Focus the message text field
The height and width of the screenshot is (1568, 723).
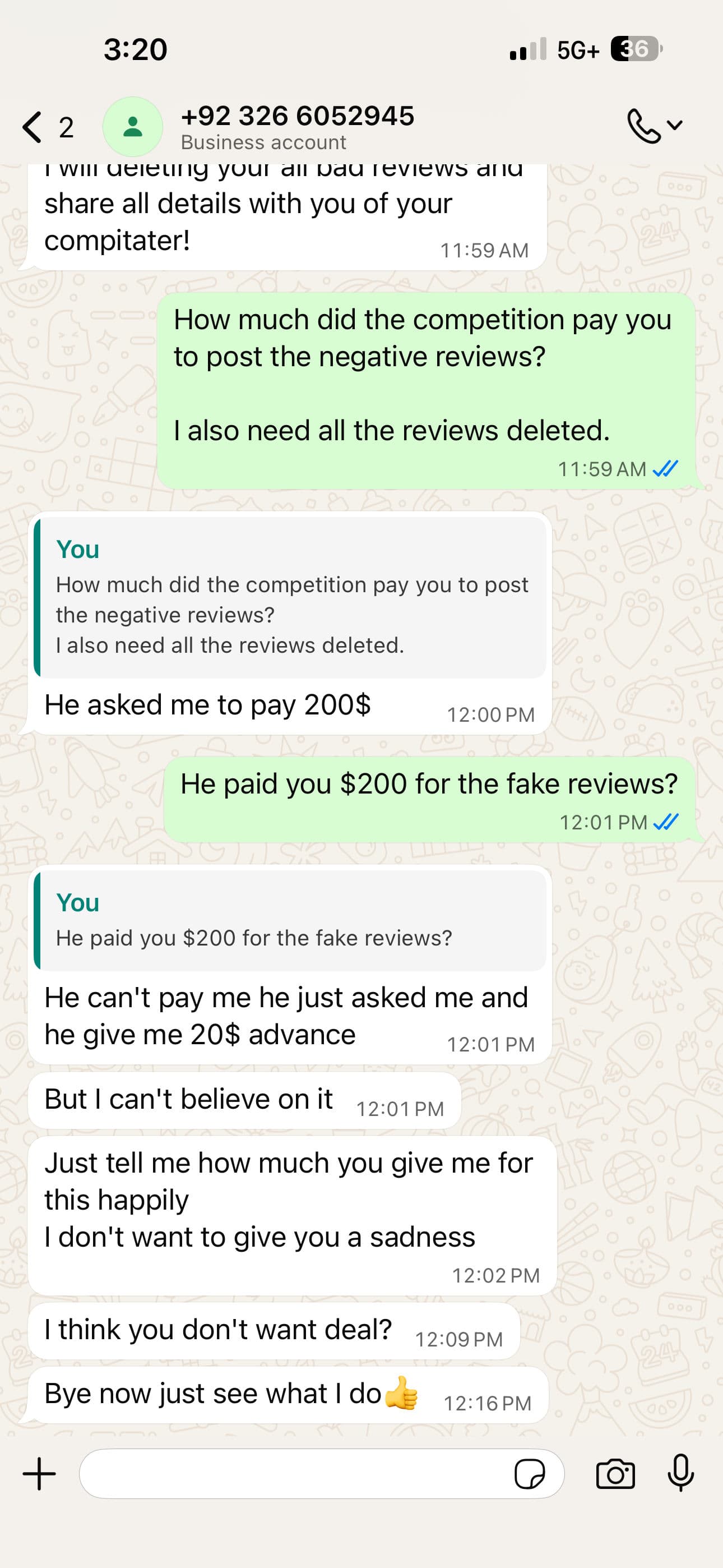coord(292,1473)
